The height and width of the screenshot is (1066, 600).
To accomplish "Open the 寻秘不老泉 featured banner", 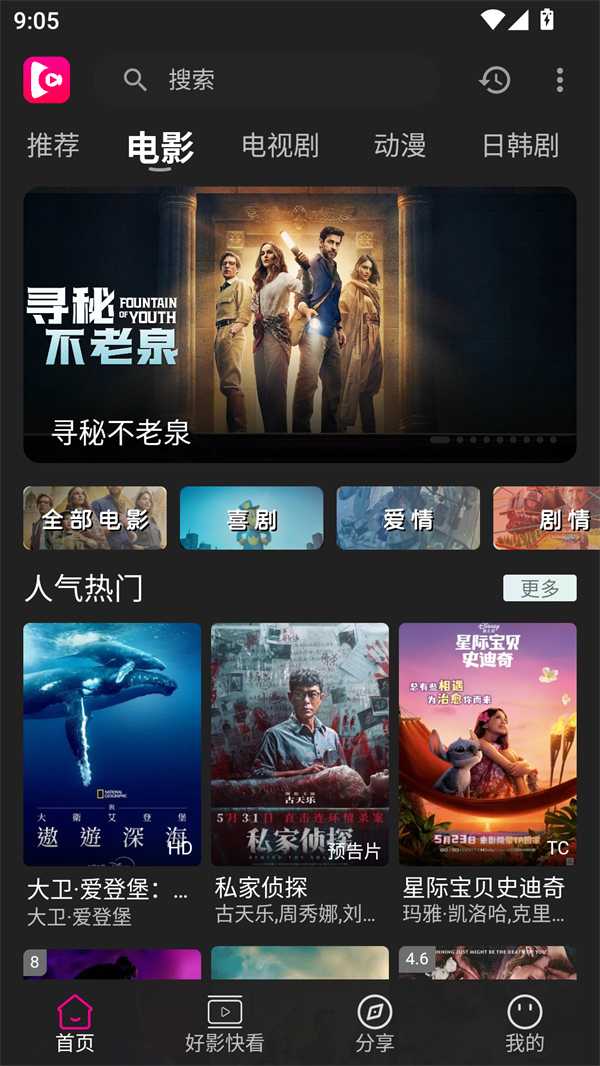I will [x=300, y=324].
